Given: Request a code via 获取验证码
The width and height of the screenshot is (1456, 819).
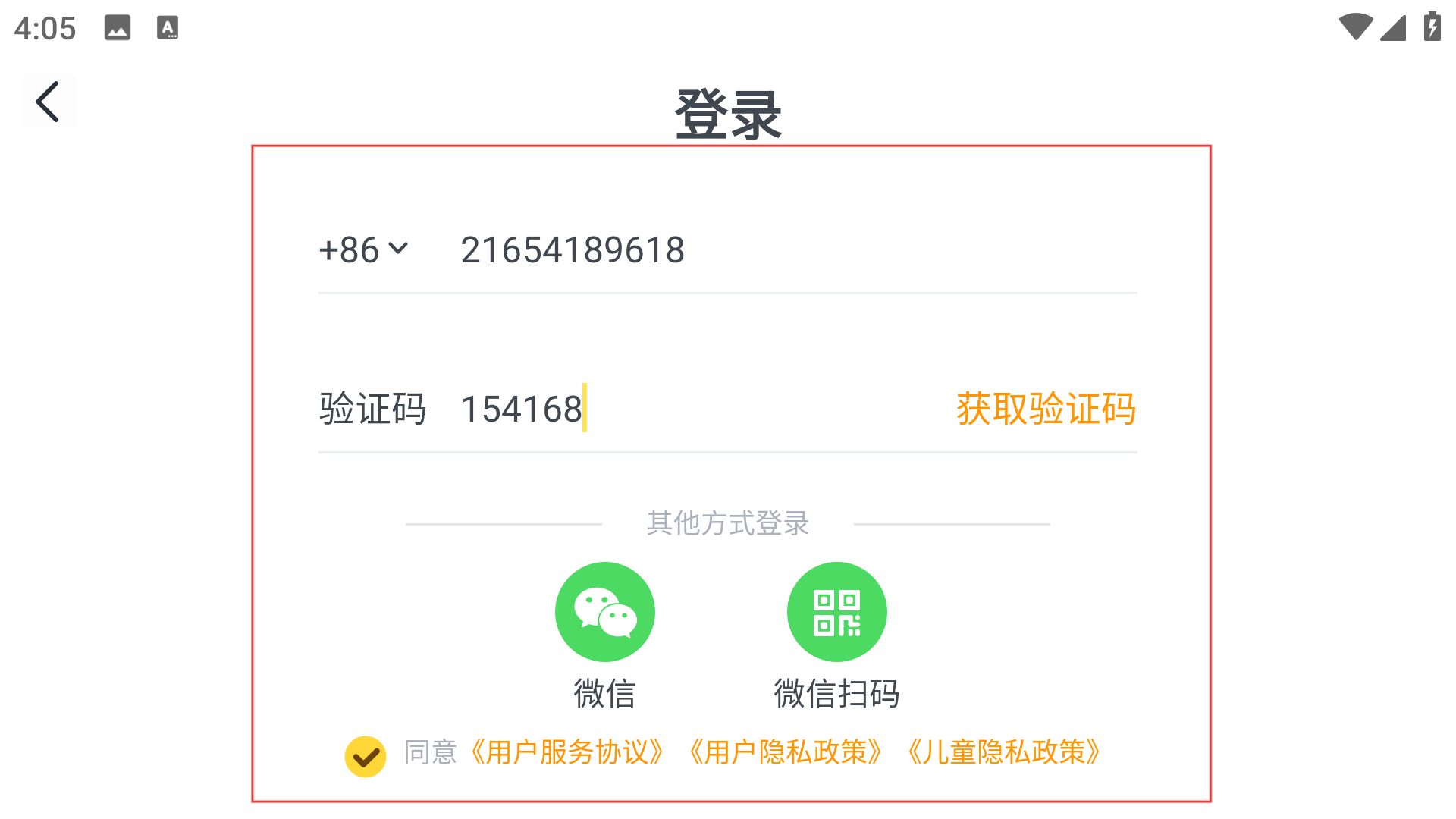Looking at the screenshot, I should 1045,409.
